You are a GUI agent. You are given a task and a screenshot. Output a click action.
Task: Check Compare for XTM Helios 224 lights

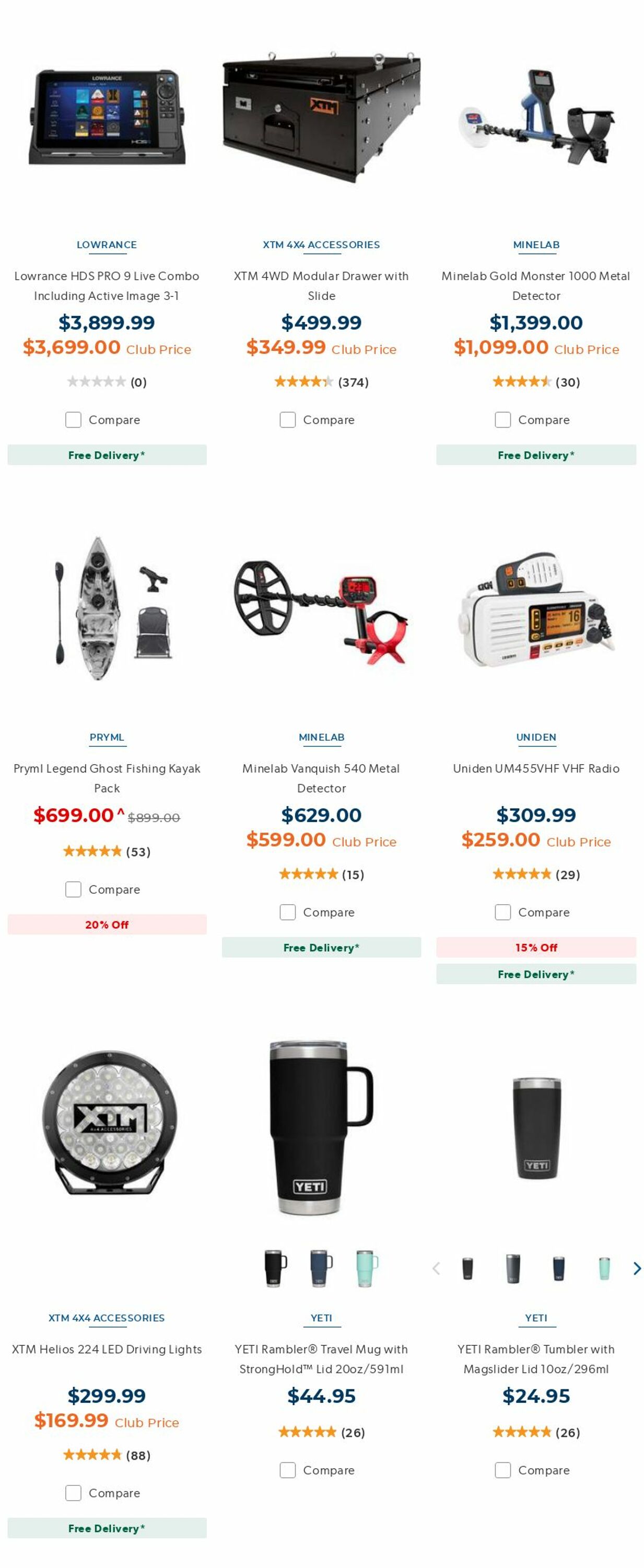click(x=74, y=1493)
